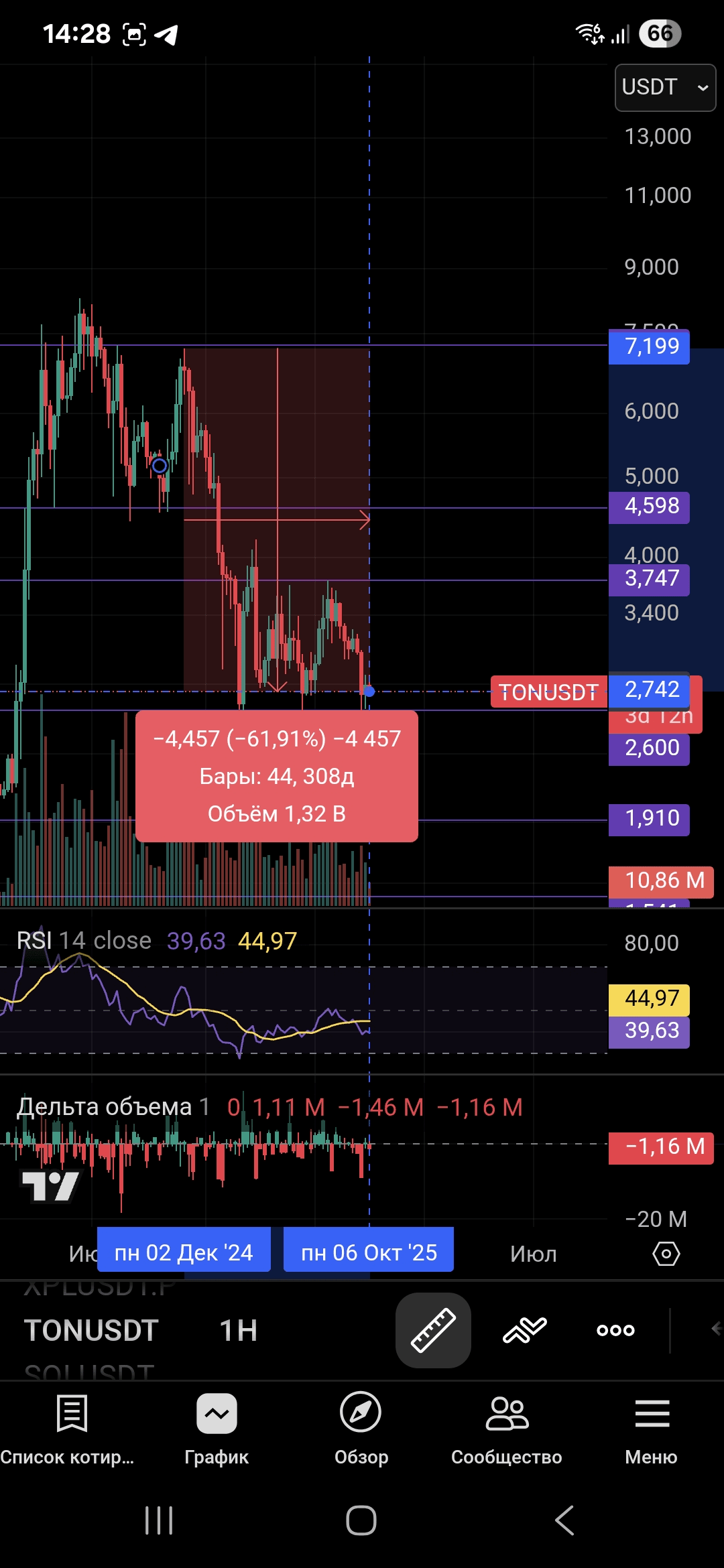Open the Обзор tab
Image resolution: width=724 pixels, height=1568 pixels.
tap(361, 1429)
